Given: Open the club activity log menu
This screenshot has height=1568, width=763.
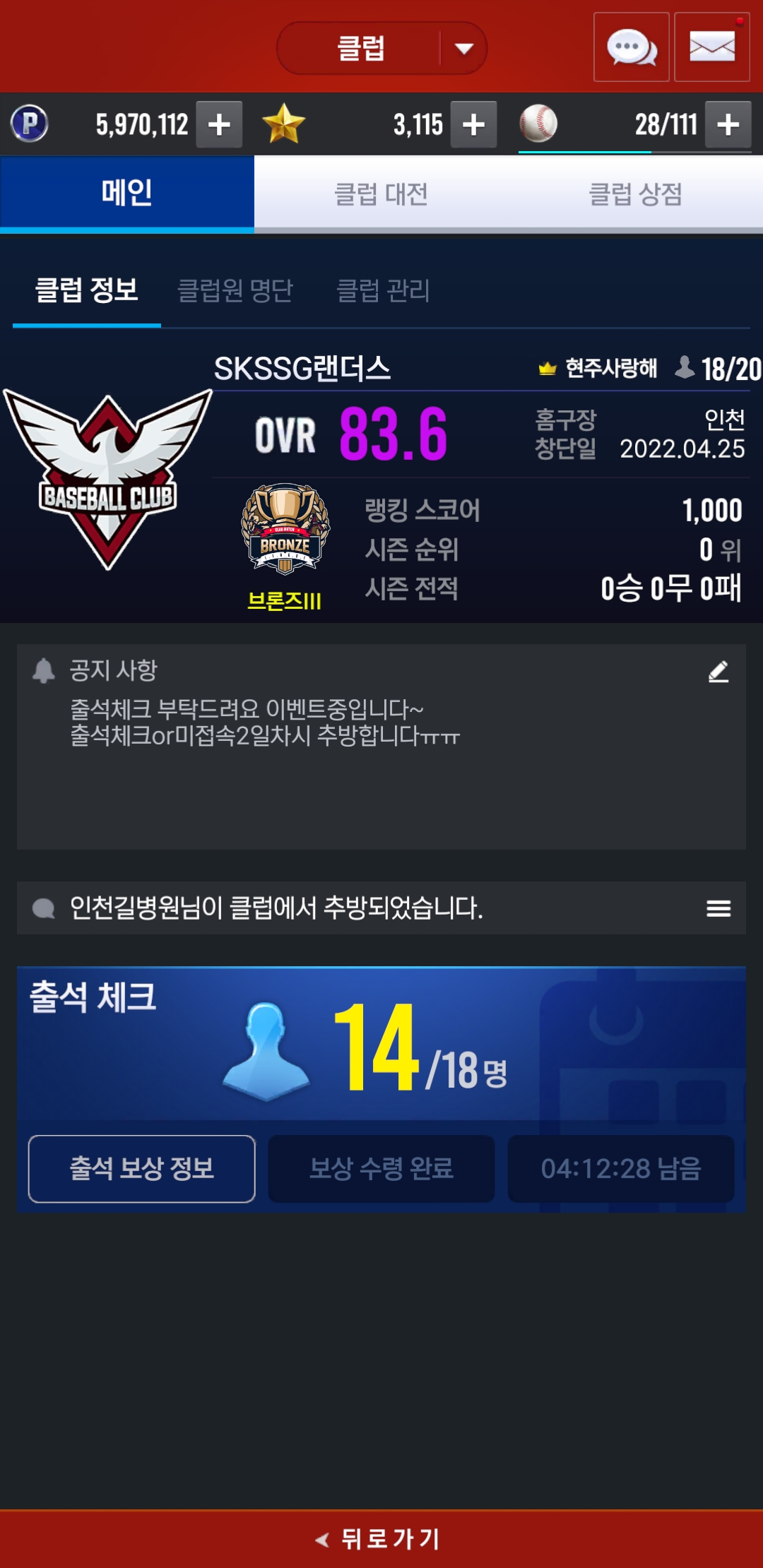Looking at the screenshot, I should tap(718, 908).
